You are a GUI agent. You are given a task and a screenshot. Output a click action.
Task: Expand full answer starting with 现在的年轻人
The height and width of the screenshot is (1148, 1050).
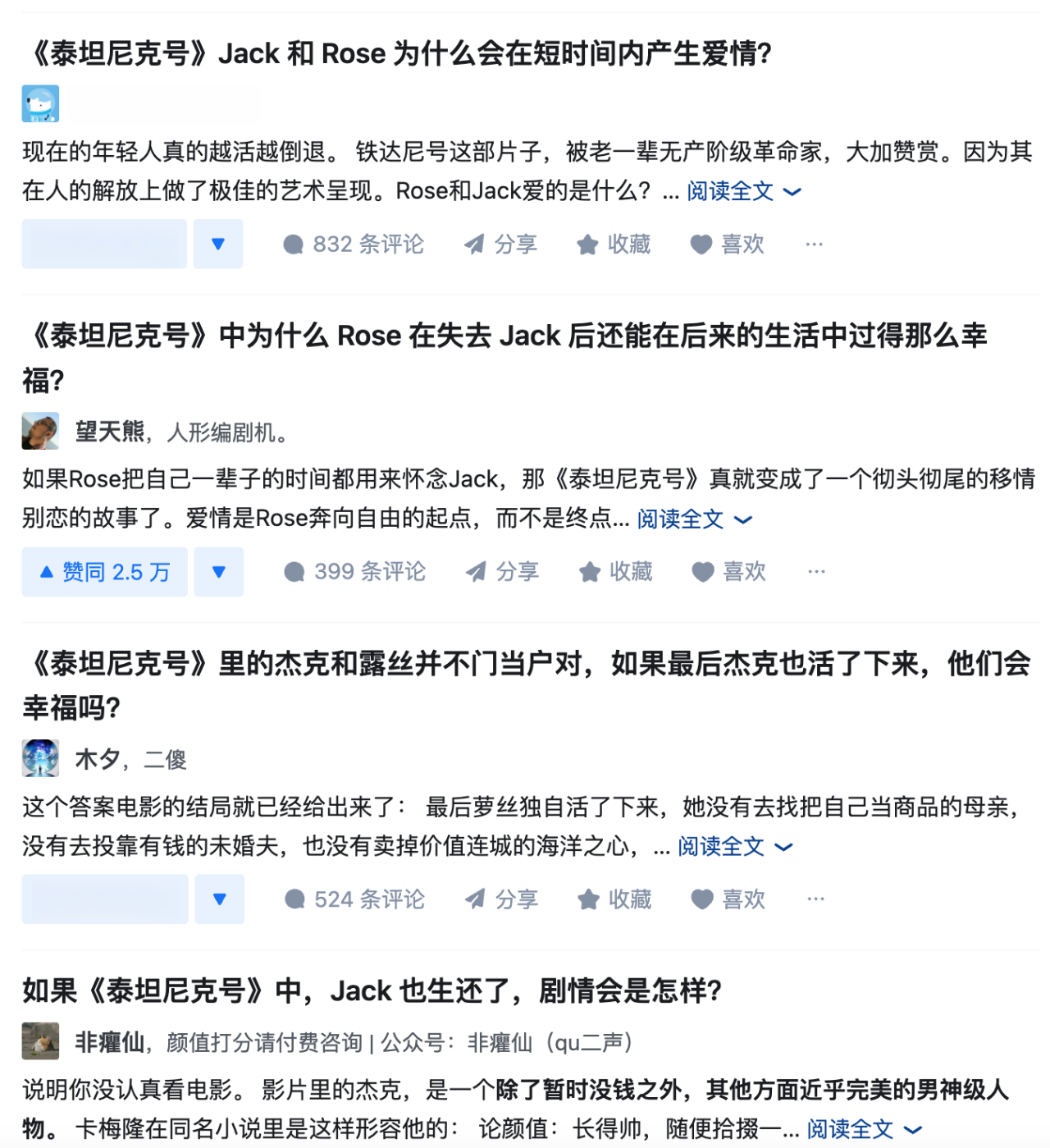742,191
